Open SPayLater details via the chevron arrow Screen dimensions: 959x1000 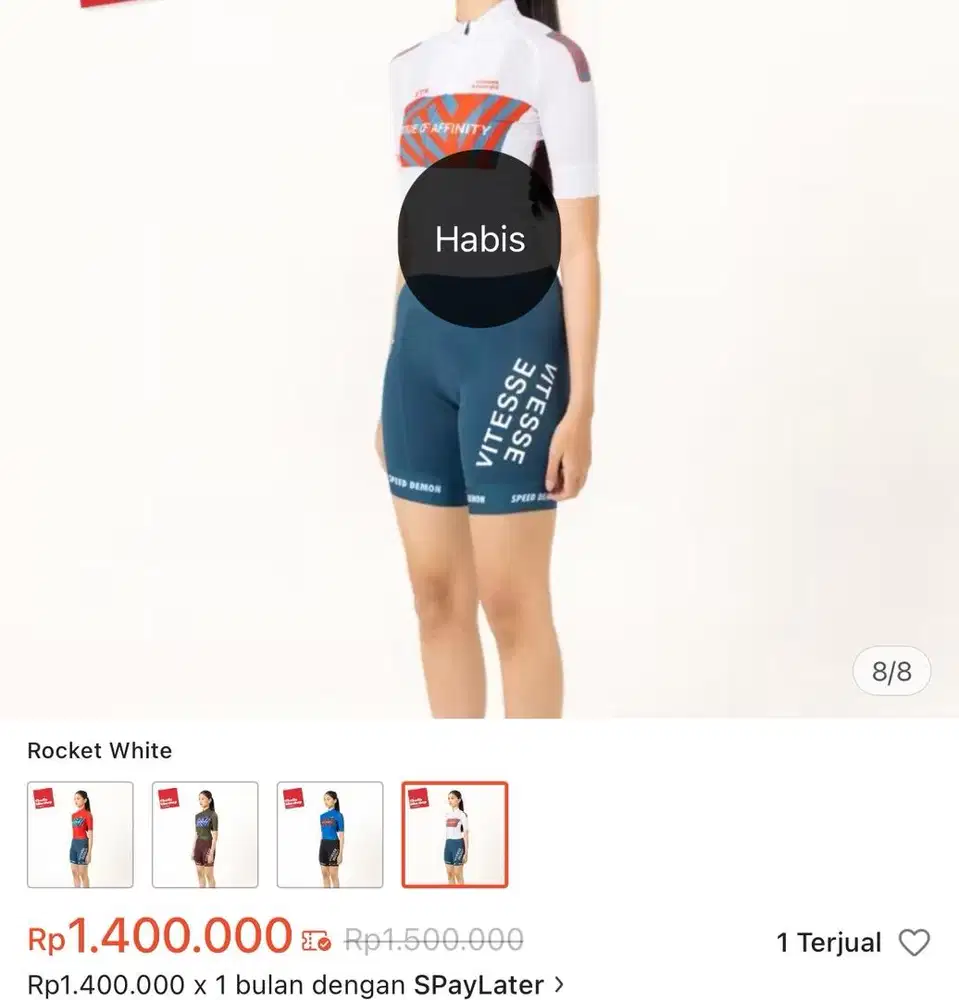click(x=558, y=984)
